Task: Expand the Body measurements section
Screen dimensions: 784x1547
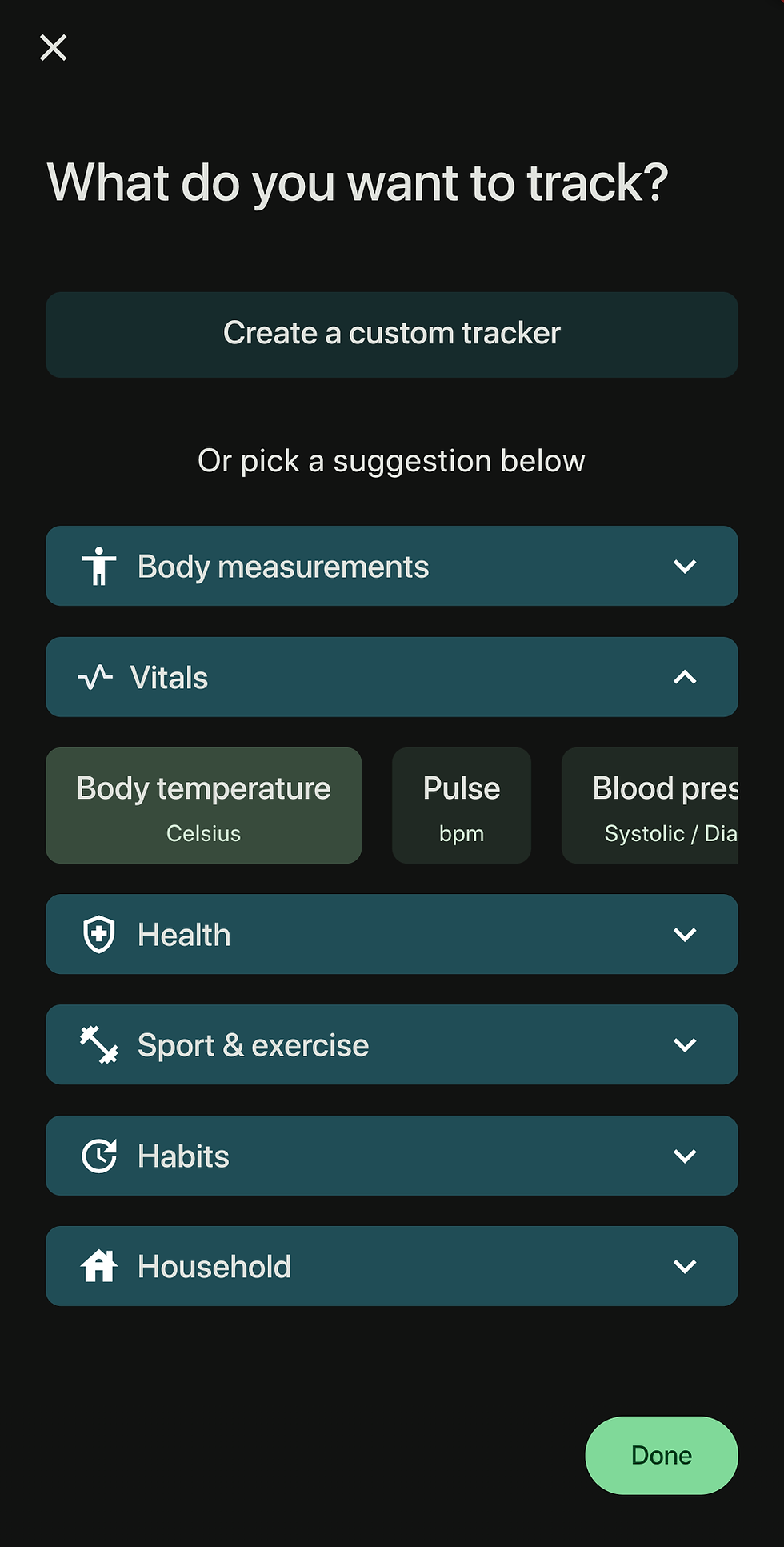Action: coord(392,566)
